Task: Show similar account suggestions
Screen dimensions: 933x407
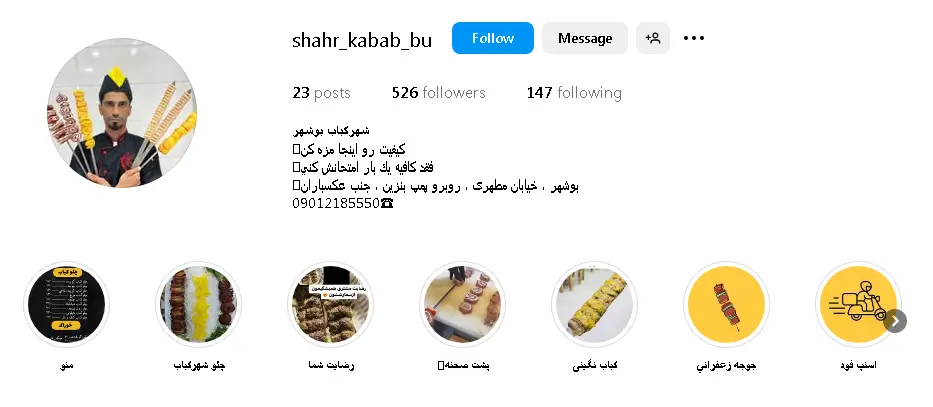Action: tap(653, 38)
